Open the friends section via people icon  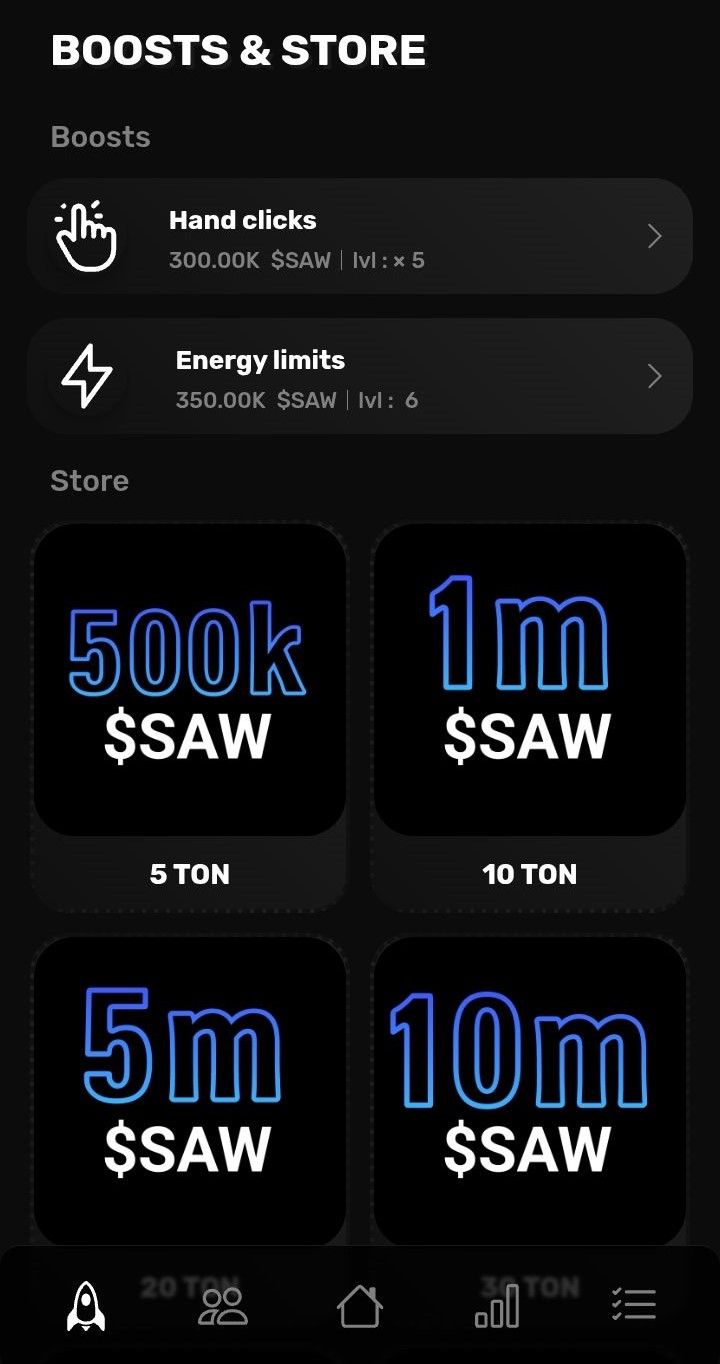click(x=222, y=1303)
